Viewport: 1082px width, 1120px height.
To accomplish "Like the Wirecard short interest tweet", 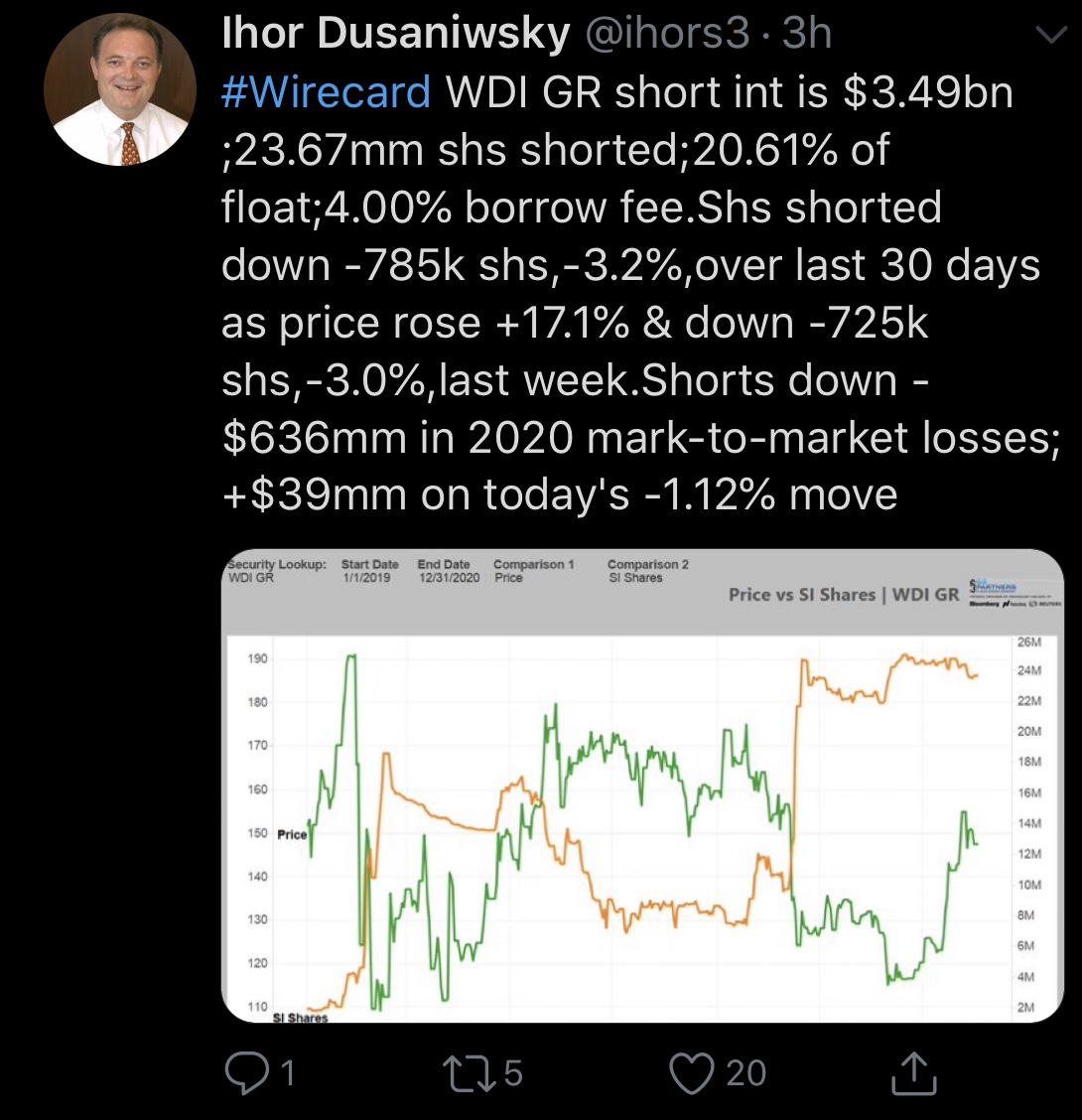I will [x=694, y=1071].
